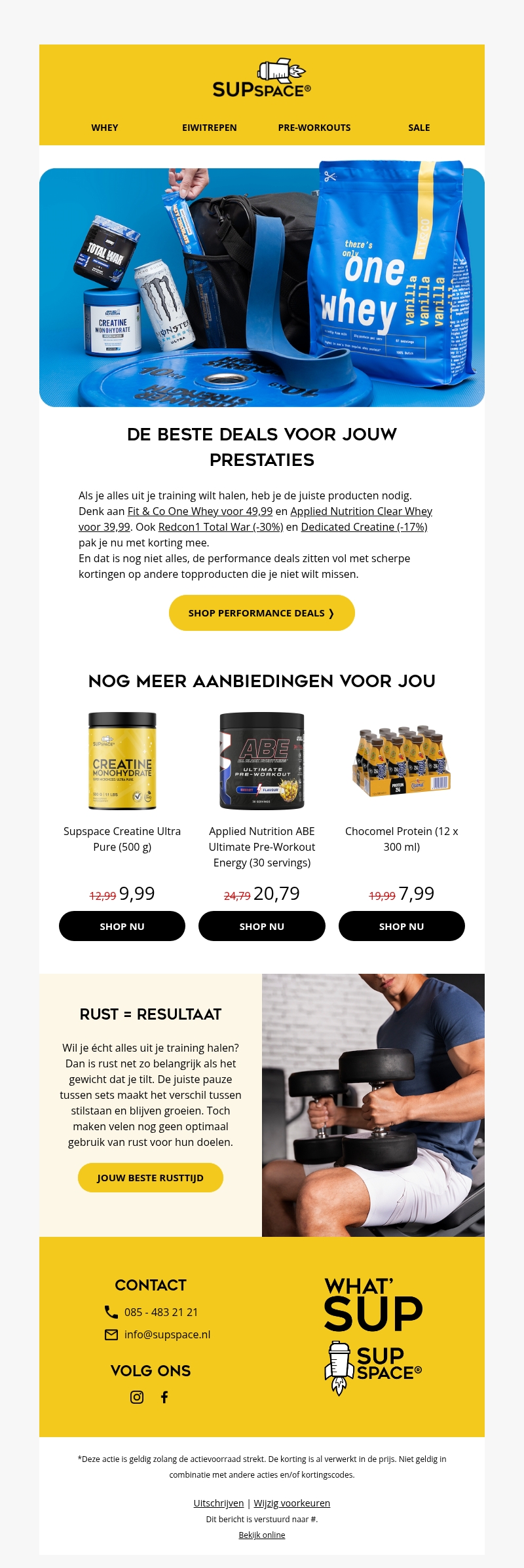Open Jouw Beste Rusttijd article
524x1568 pixels.
[150, 1178]
